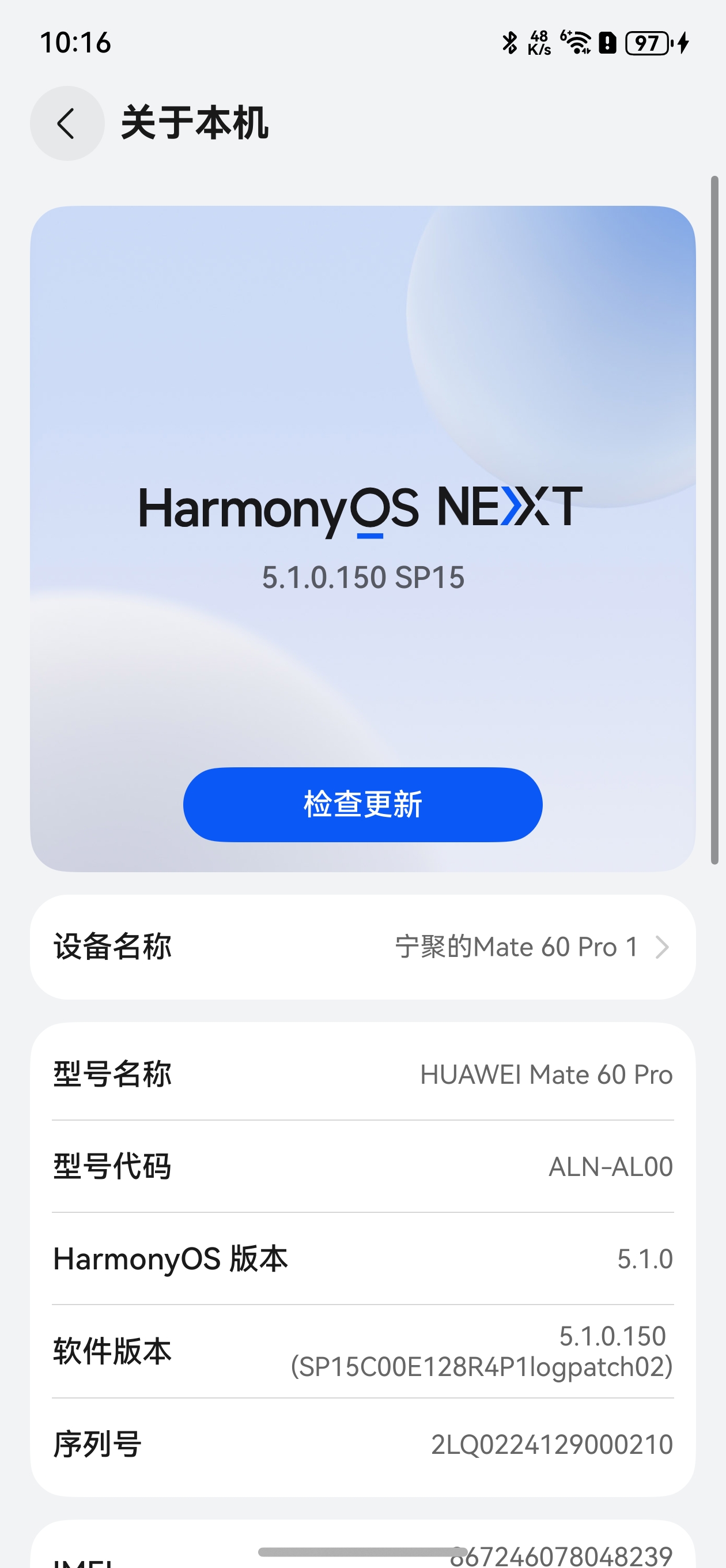Tap the back arrow to leave 关于本机
The width and height of the screenshot is (726, 1568).
(x=67, y=123)
